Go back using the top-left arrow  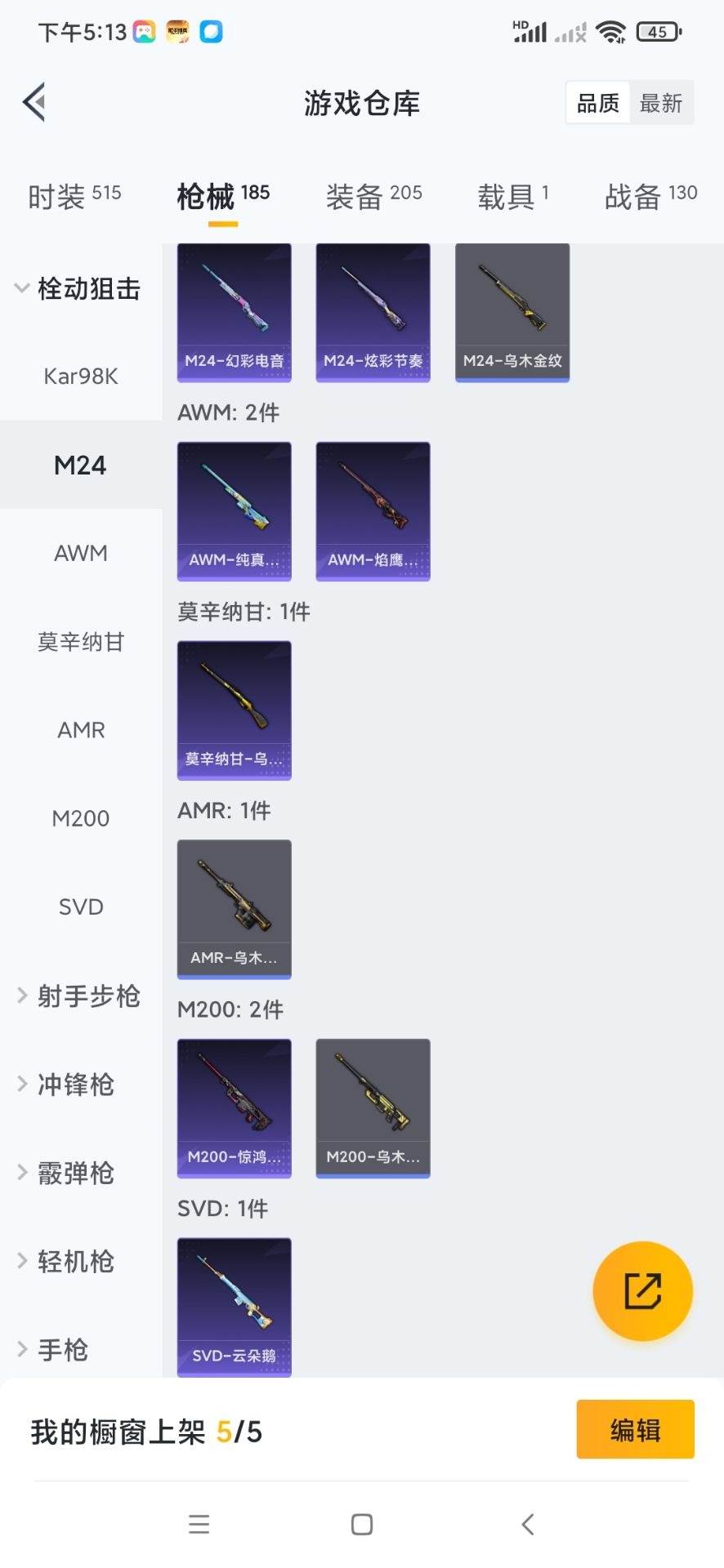pyautogui.click(x=34, y=103)
